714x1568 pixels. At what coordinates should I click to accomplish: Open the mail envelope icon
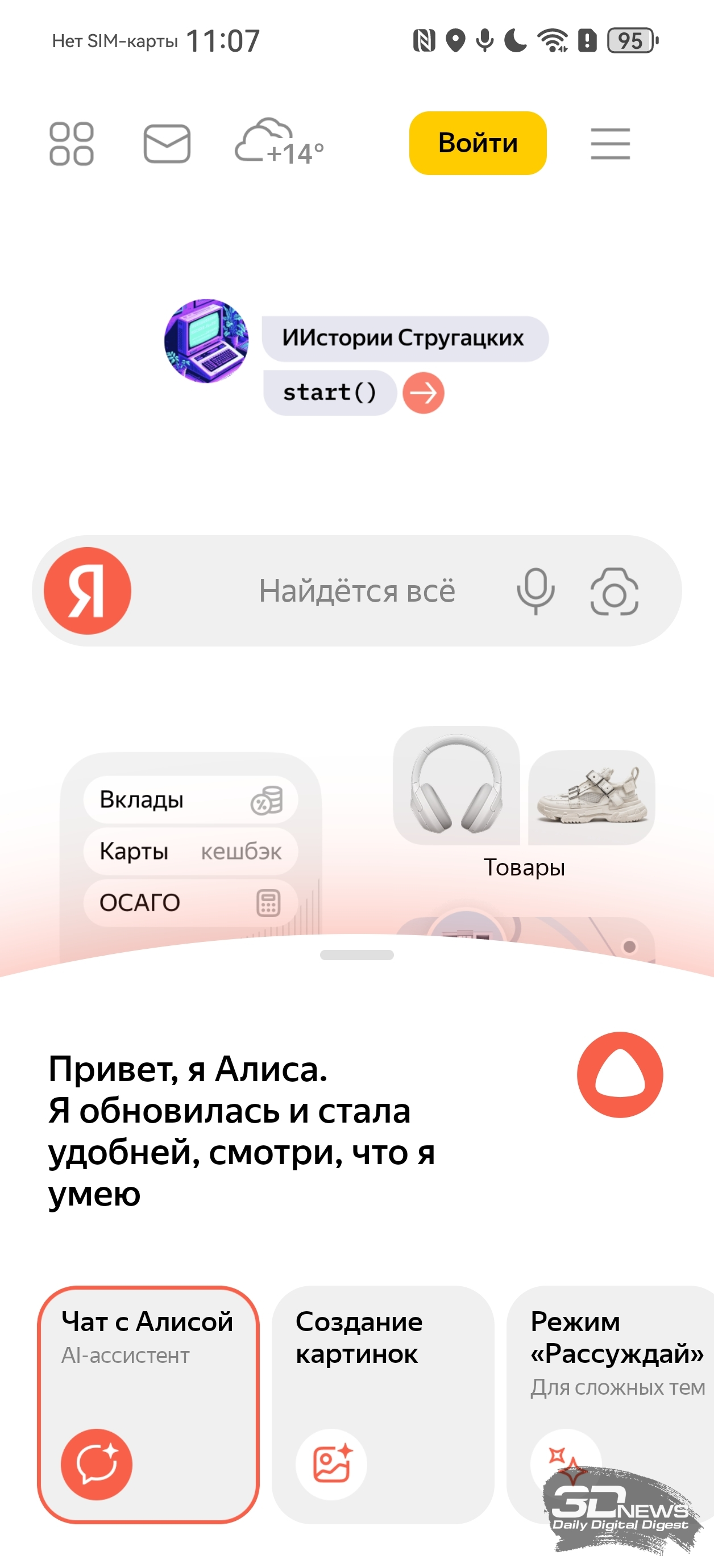tap(167, 144)
